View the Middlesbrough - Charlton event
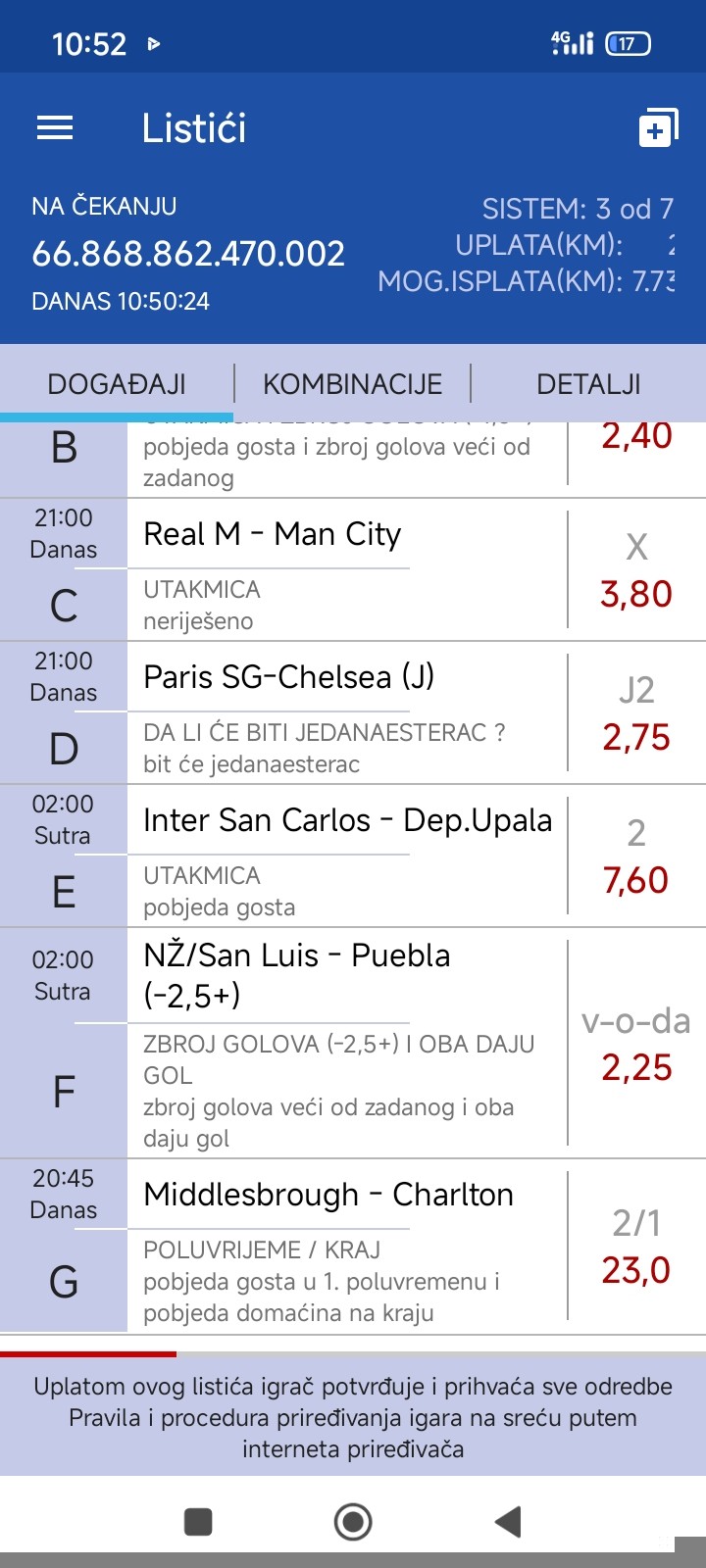The height and width of the screenshot is (1568, 706). pos(328,1195)
